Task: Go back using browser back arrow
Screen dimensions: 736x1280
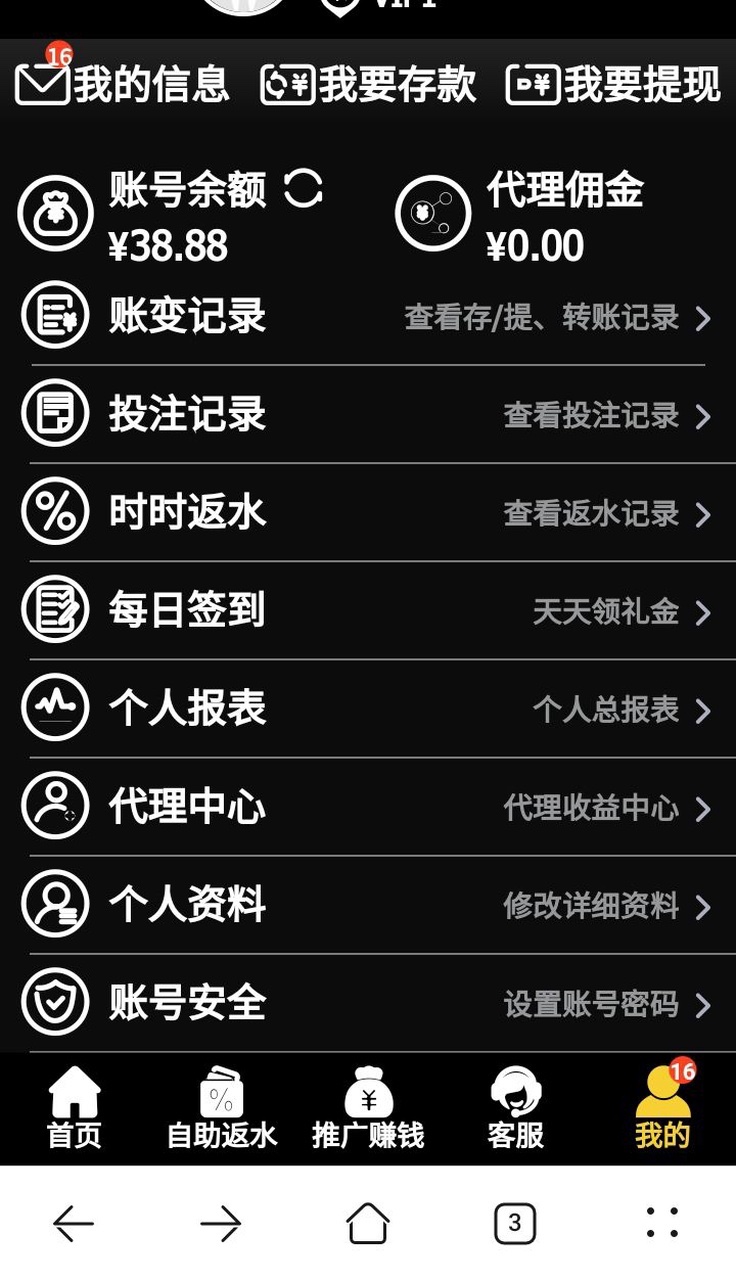Action: [73, 1222]
